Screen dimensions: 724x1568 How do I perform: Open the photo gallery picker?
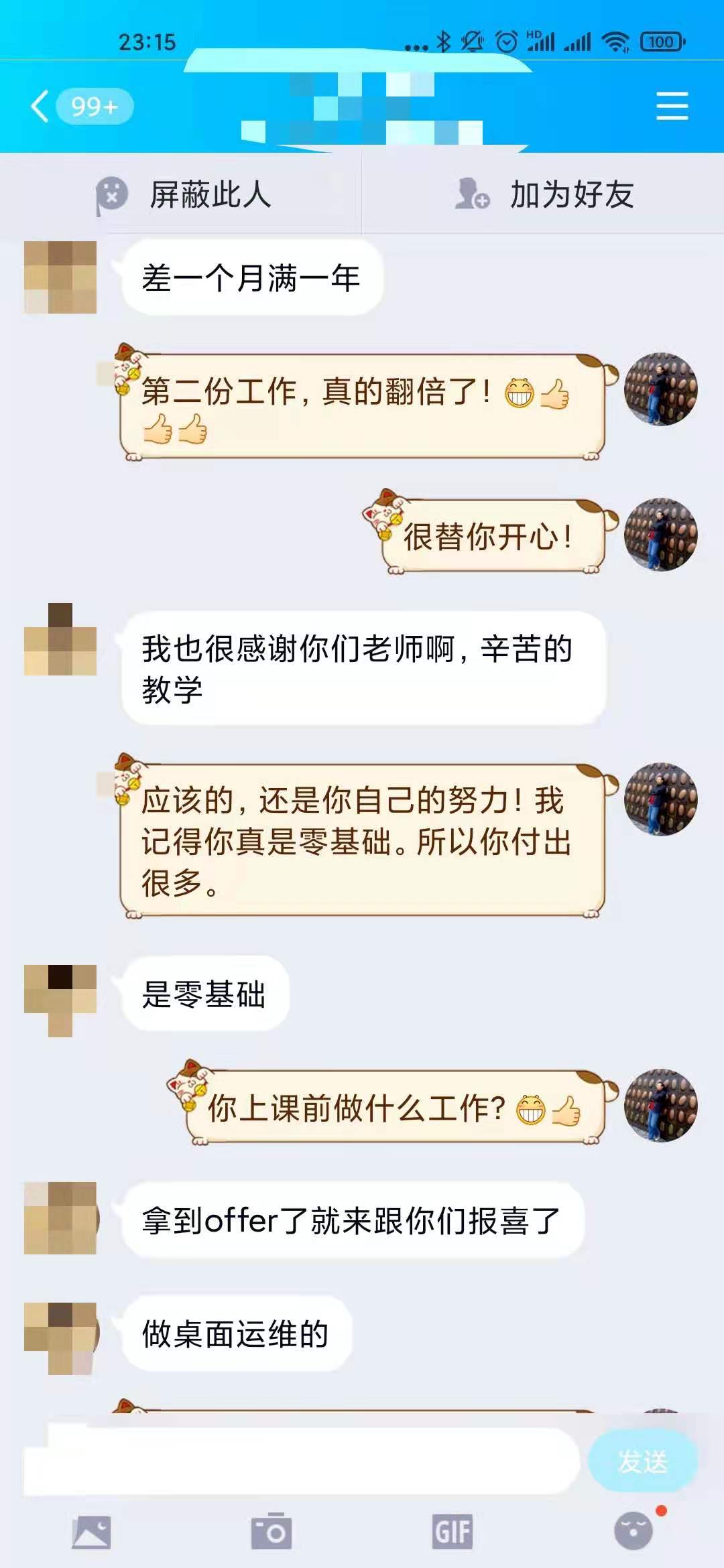(91, 1532)
